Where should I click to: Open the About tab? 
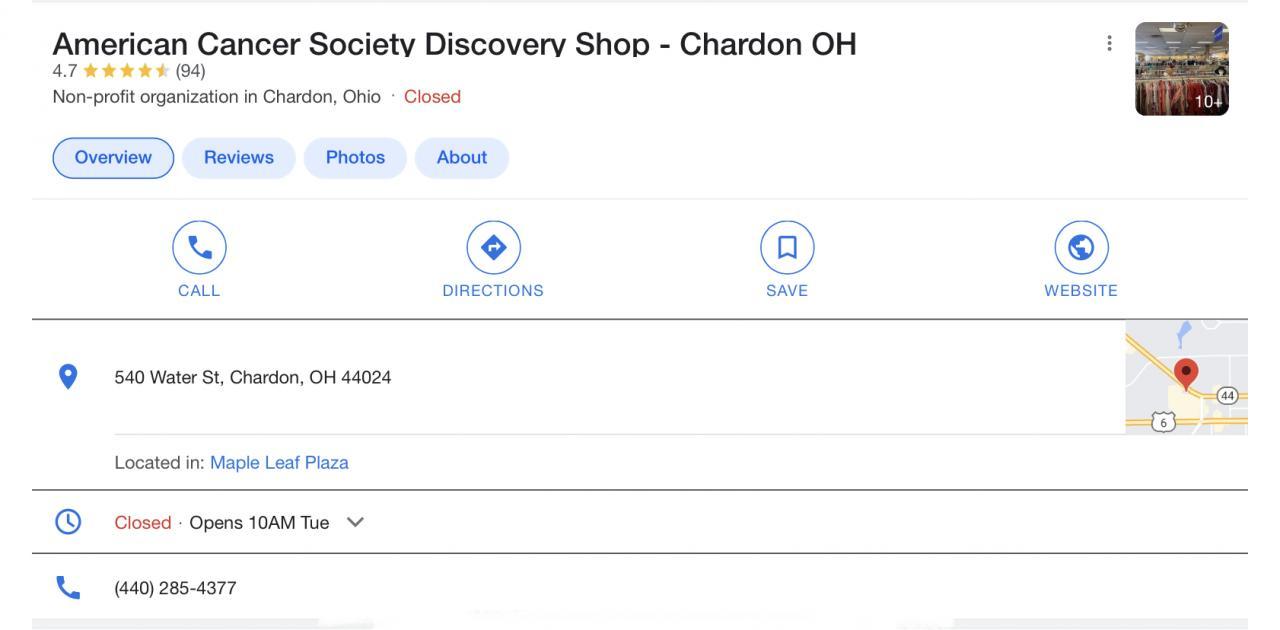click(461, 158)
